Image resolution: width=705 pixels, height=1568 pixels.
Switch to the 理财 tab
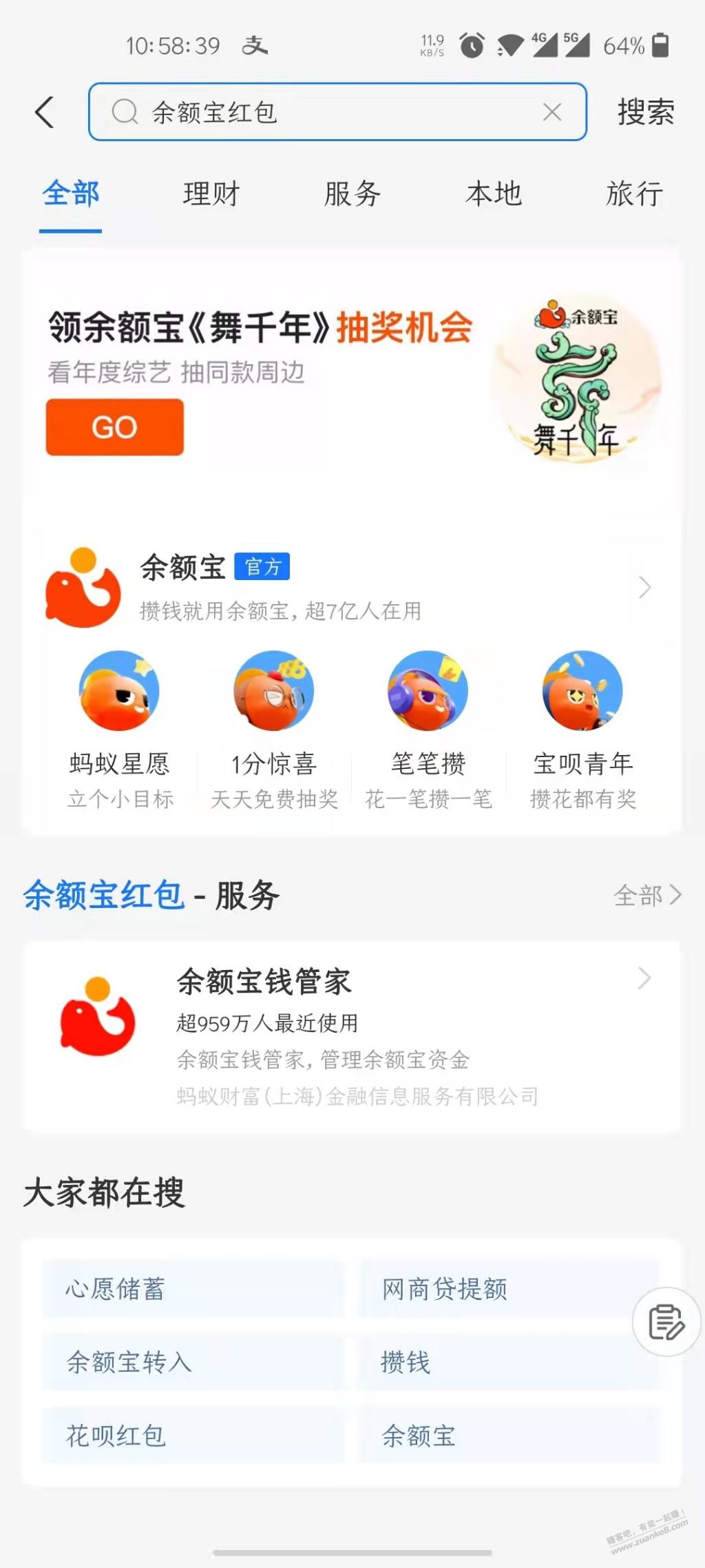[211, 194]
